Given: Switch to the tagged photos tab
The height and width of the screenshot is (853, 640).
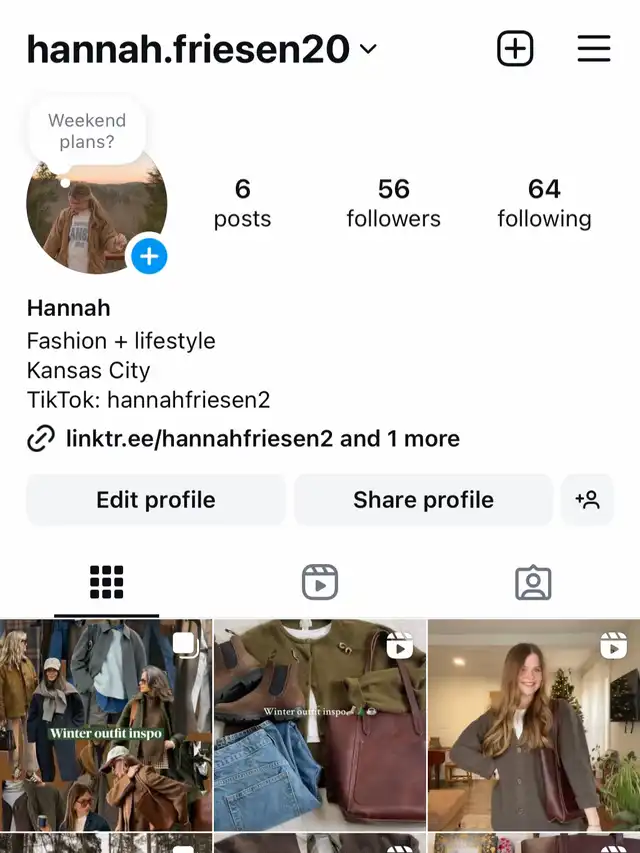Looking at the screenshot, I should pyautogui.click(x=533, y=582).
